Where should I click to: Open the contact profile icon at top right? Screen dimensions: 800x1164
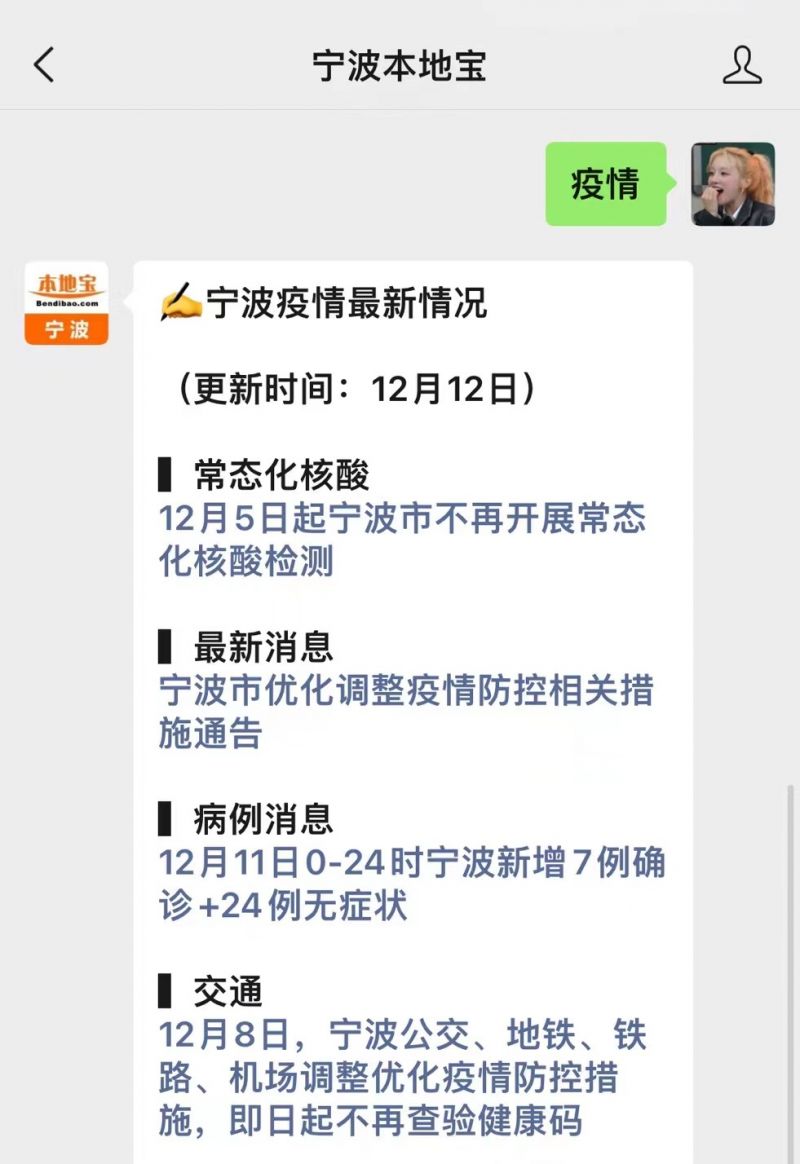740,62
